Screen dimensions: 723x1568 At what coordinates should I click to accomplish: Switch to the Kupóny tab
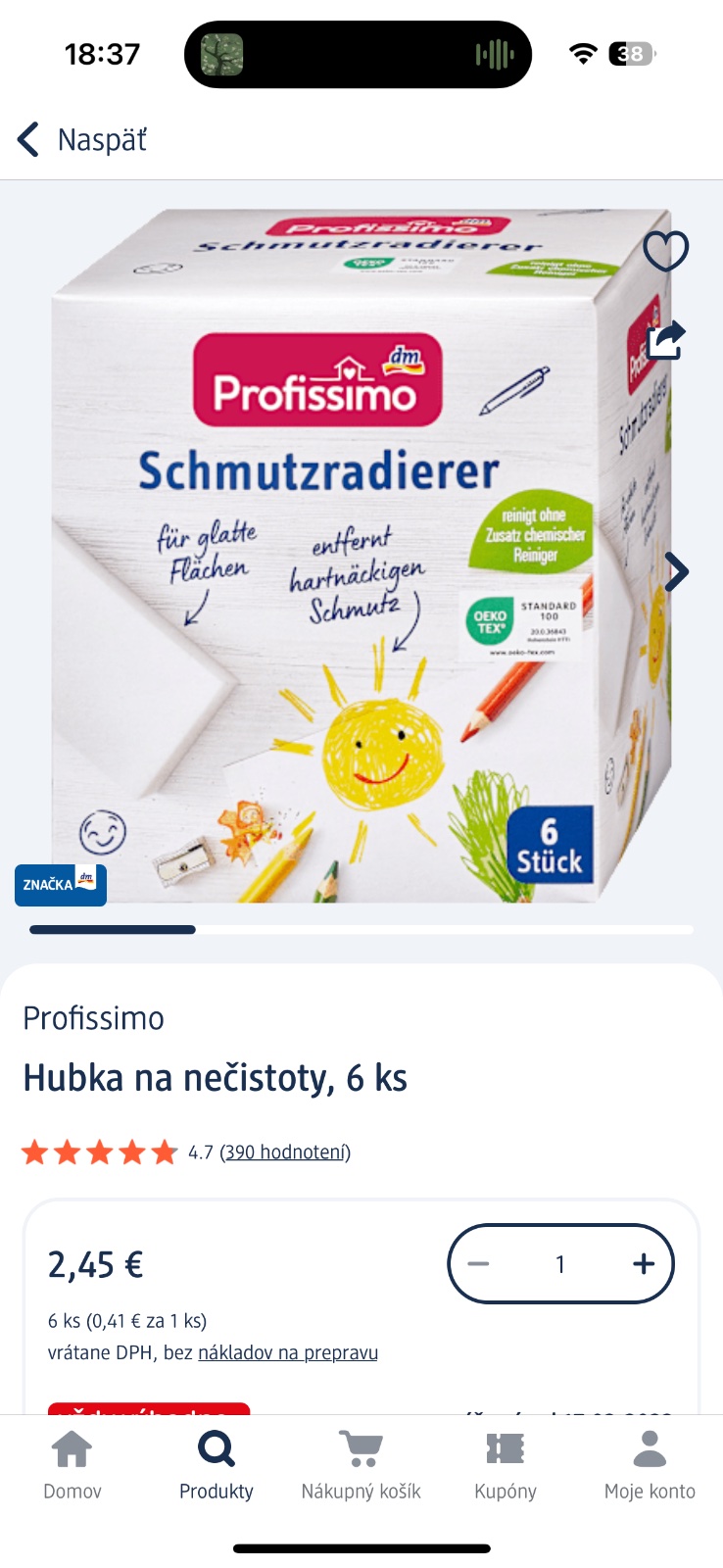coord(506,1465)
